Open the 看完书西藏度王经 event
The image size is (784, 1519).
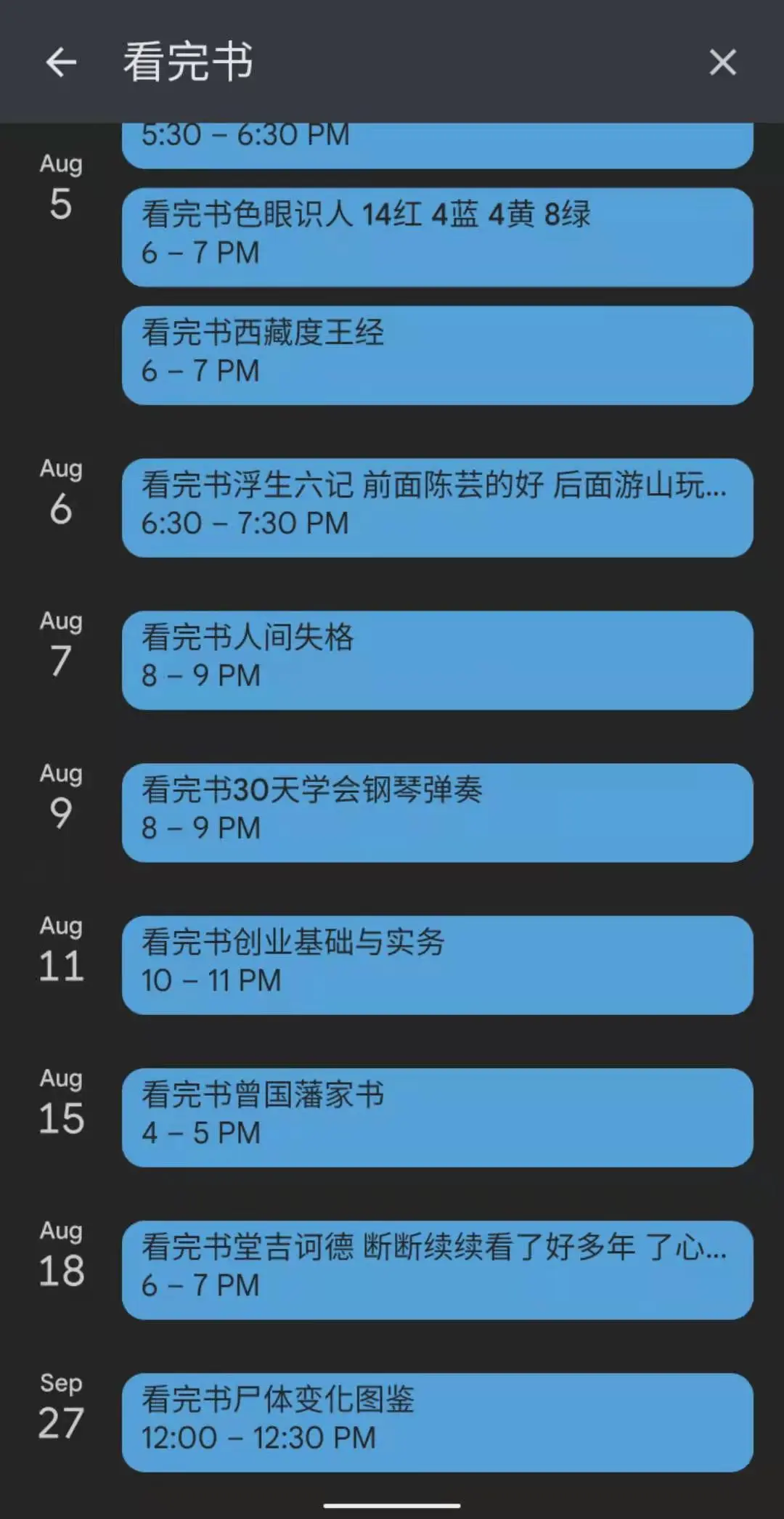click(436, 354)
